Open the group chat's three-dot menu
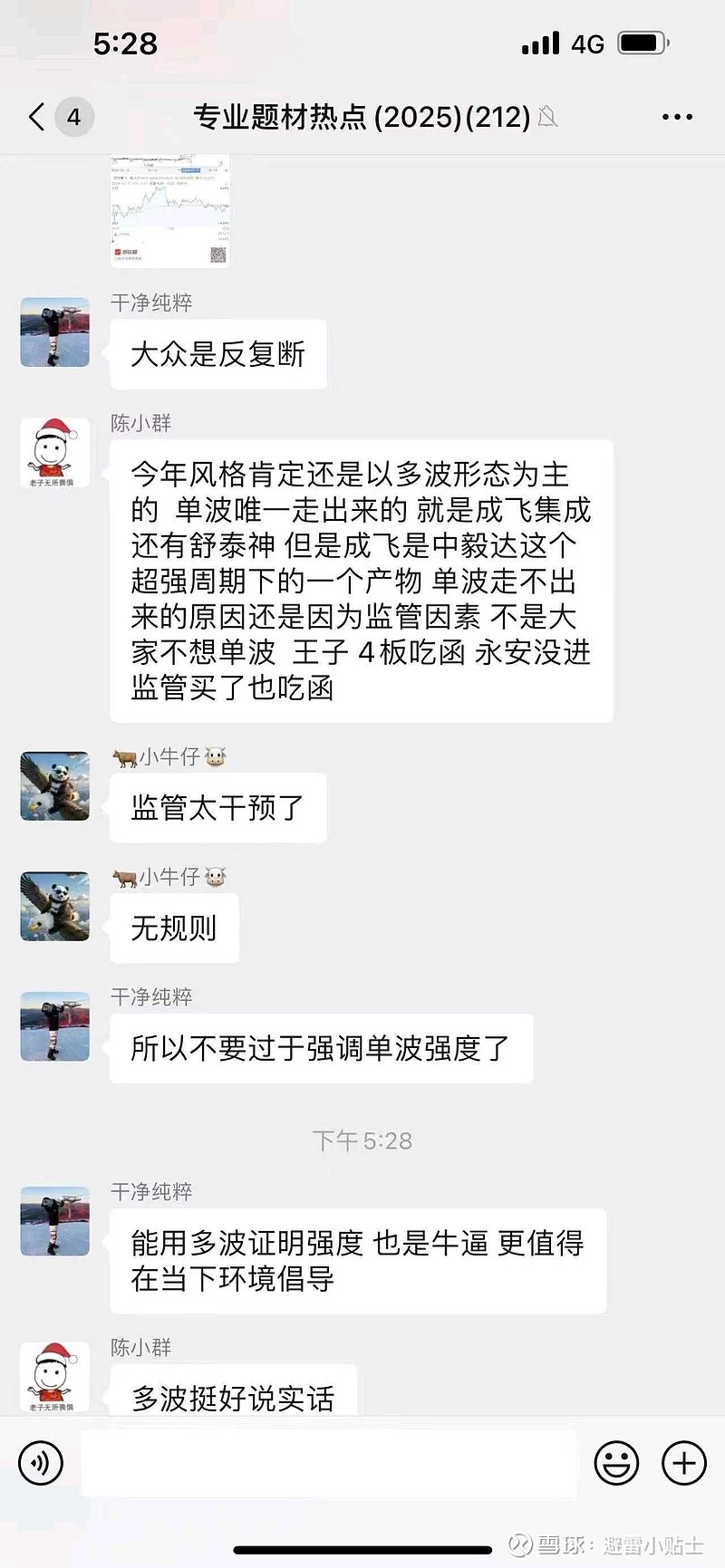This screenshot has height=1568, width=725. pos(677,117)
